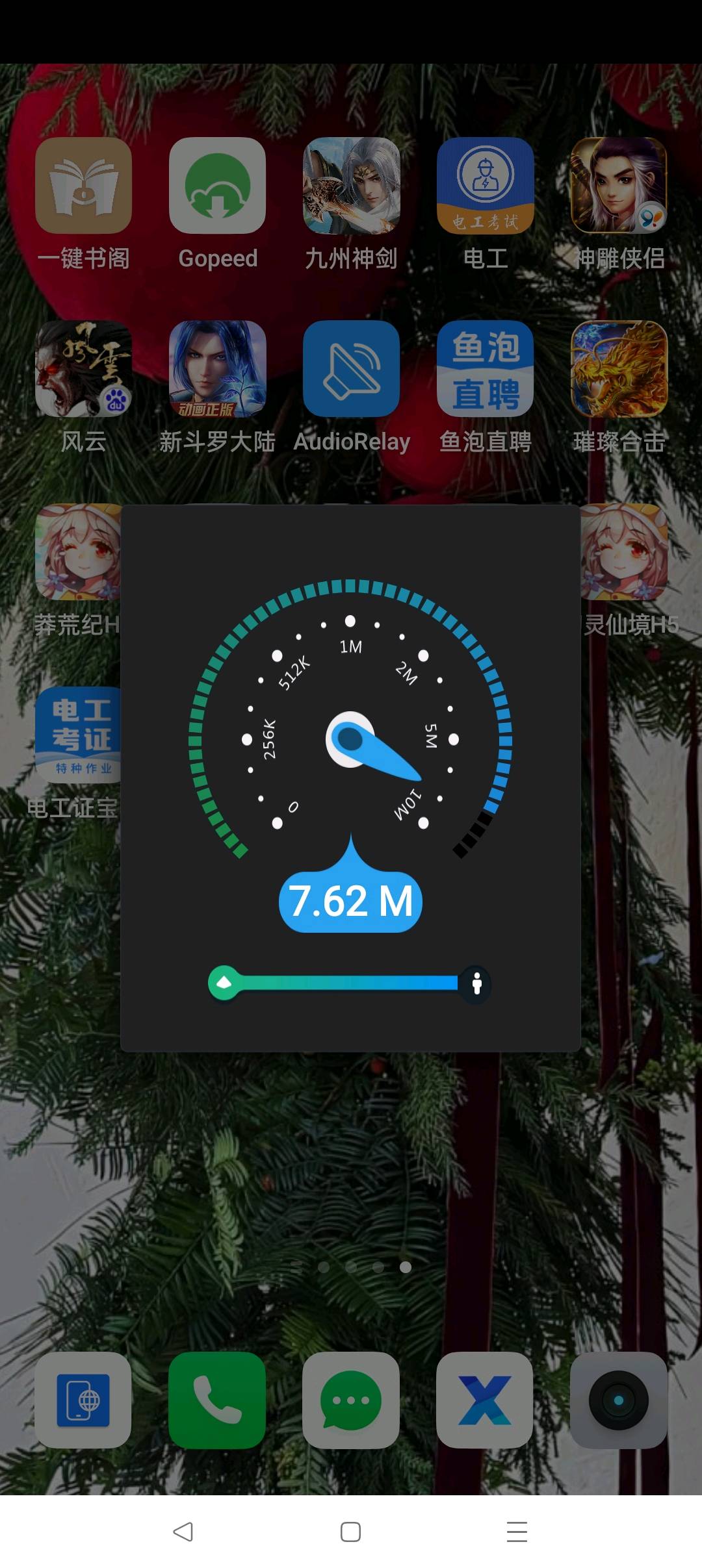Tap the green handle of the speed slider

224,982
